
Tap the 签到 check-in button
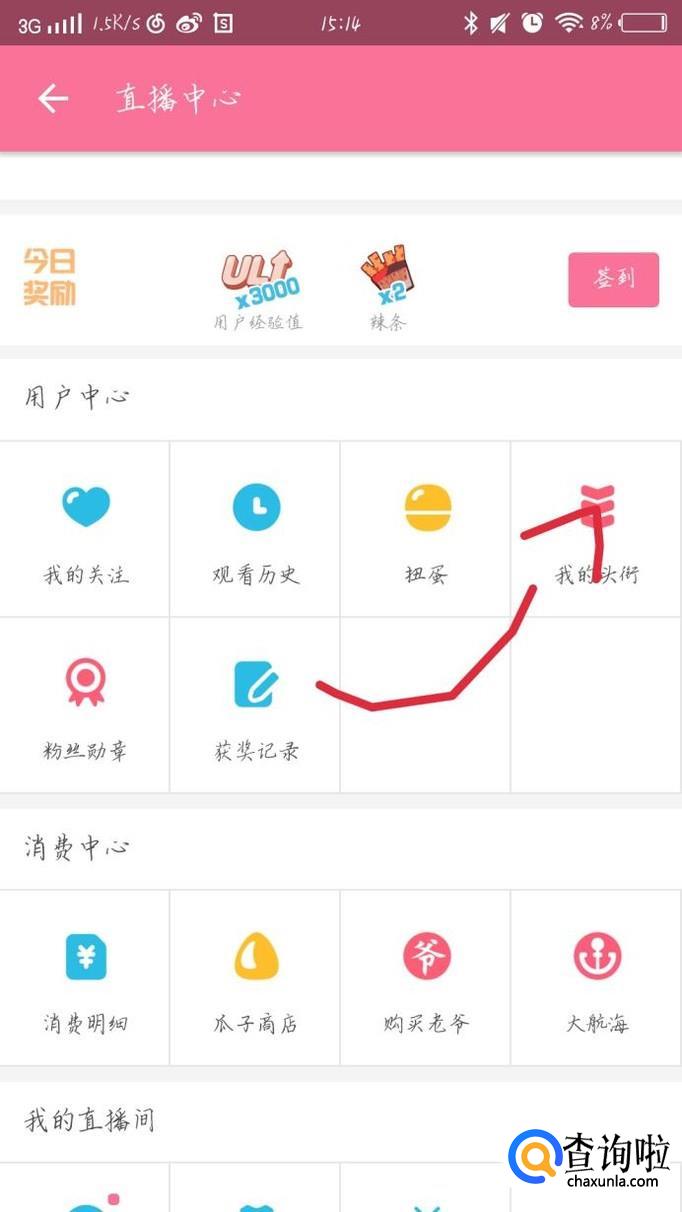[613, 279]
